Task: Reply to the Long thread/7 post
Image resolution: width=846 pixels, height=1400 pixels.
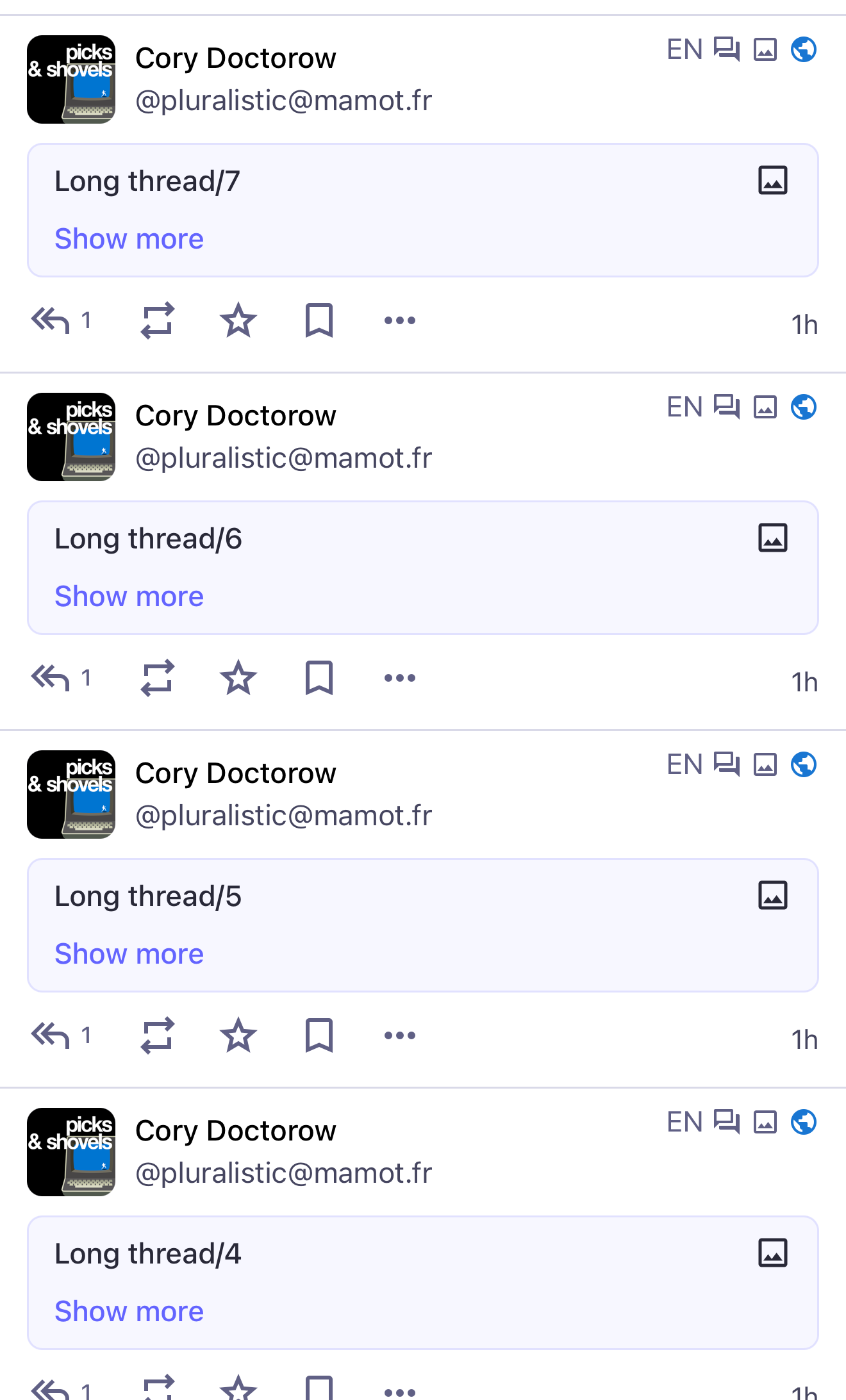Action: 51,320
